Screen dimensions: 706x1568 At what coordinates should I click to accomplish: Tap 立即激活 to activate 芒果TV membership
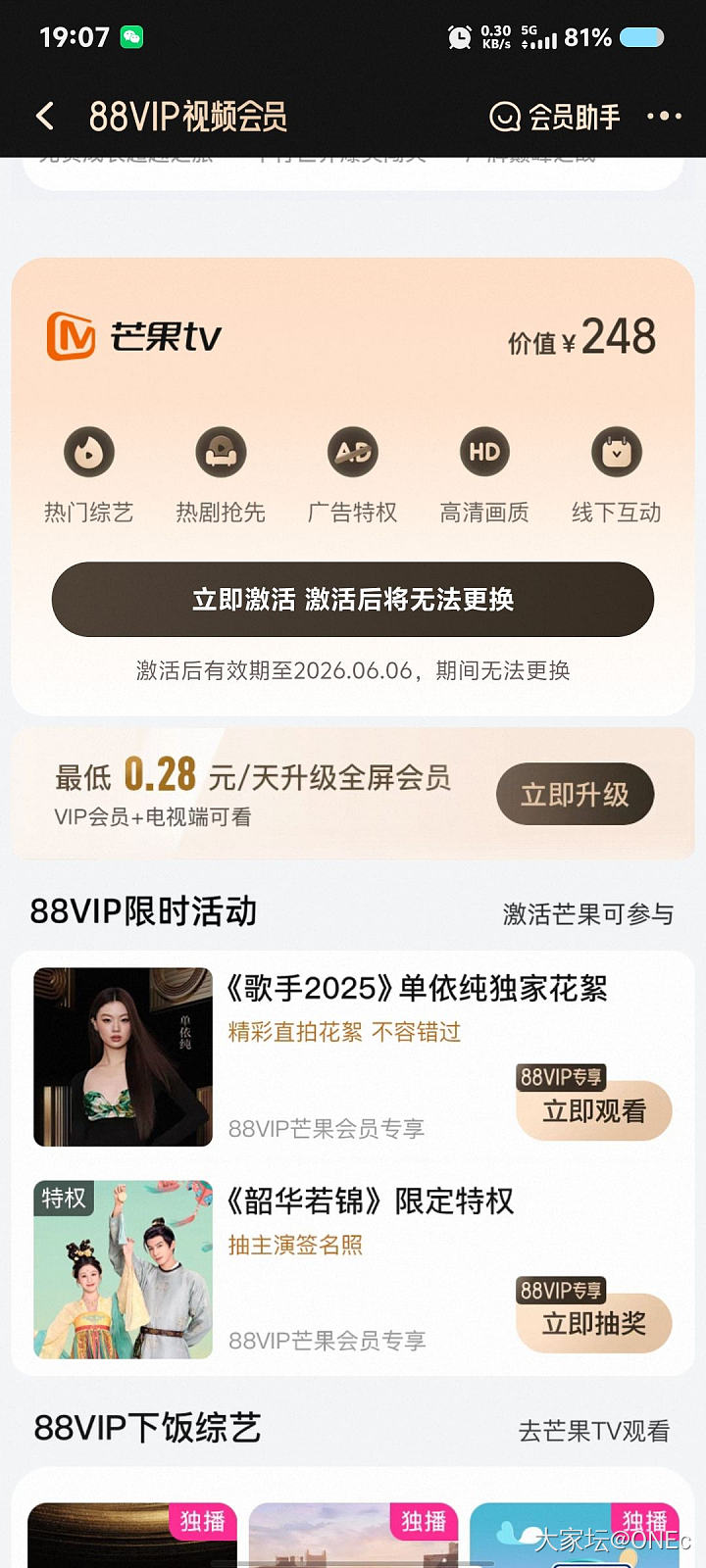coord(353,599)
